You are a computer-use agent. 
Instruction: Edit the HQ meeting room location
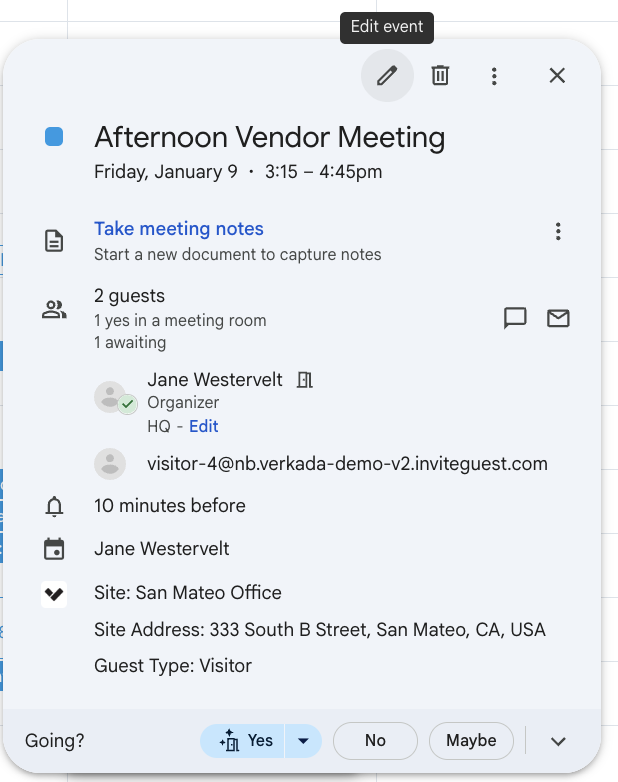[204, 426]
